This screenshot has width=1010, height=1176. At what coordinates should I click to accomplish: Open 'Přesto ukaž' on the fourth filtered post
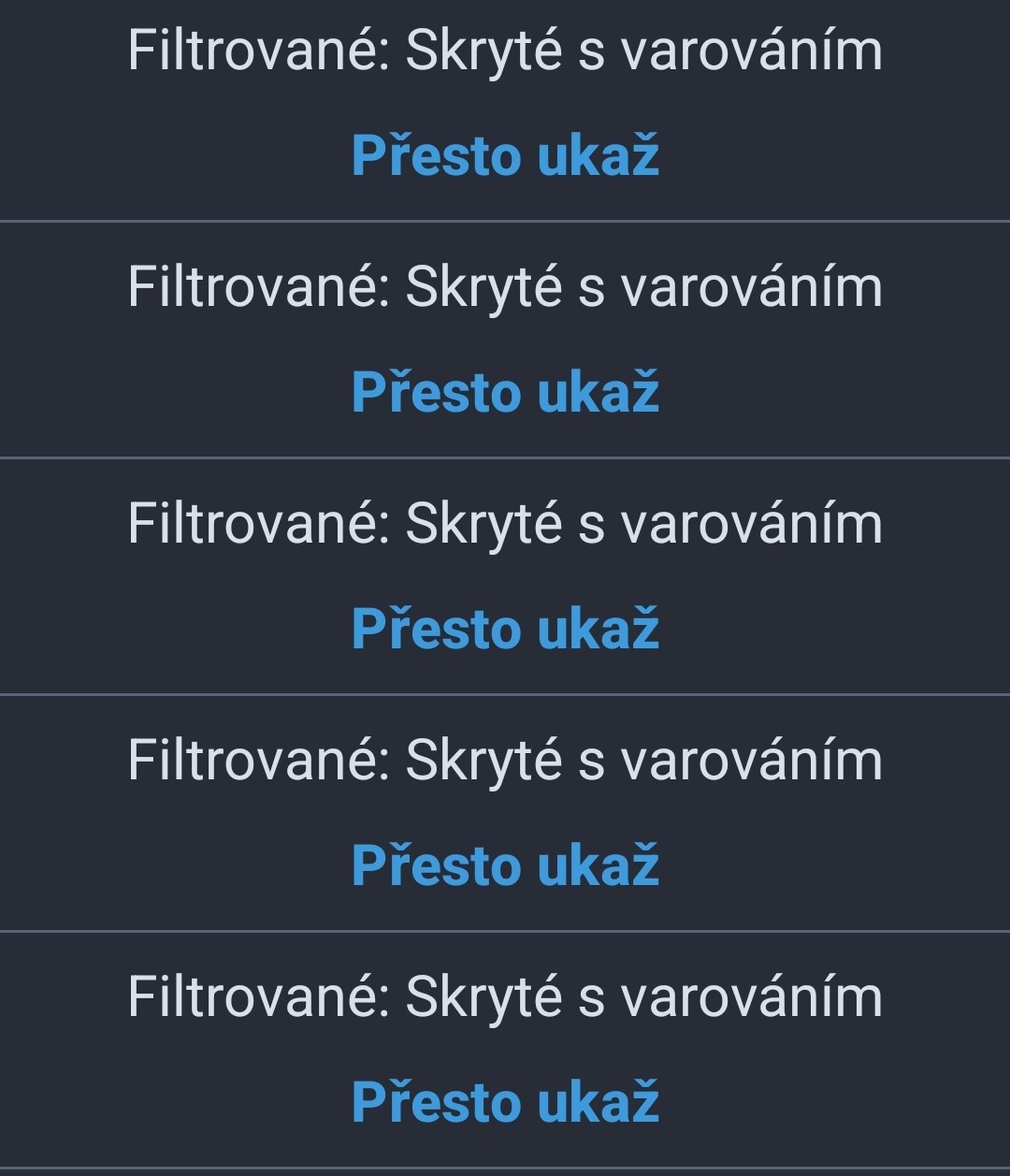coord(505,865)
